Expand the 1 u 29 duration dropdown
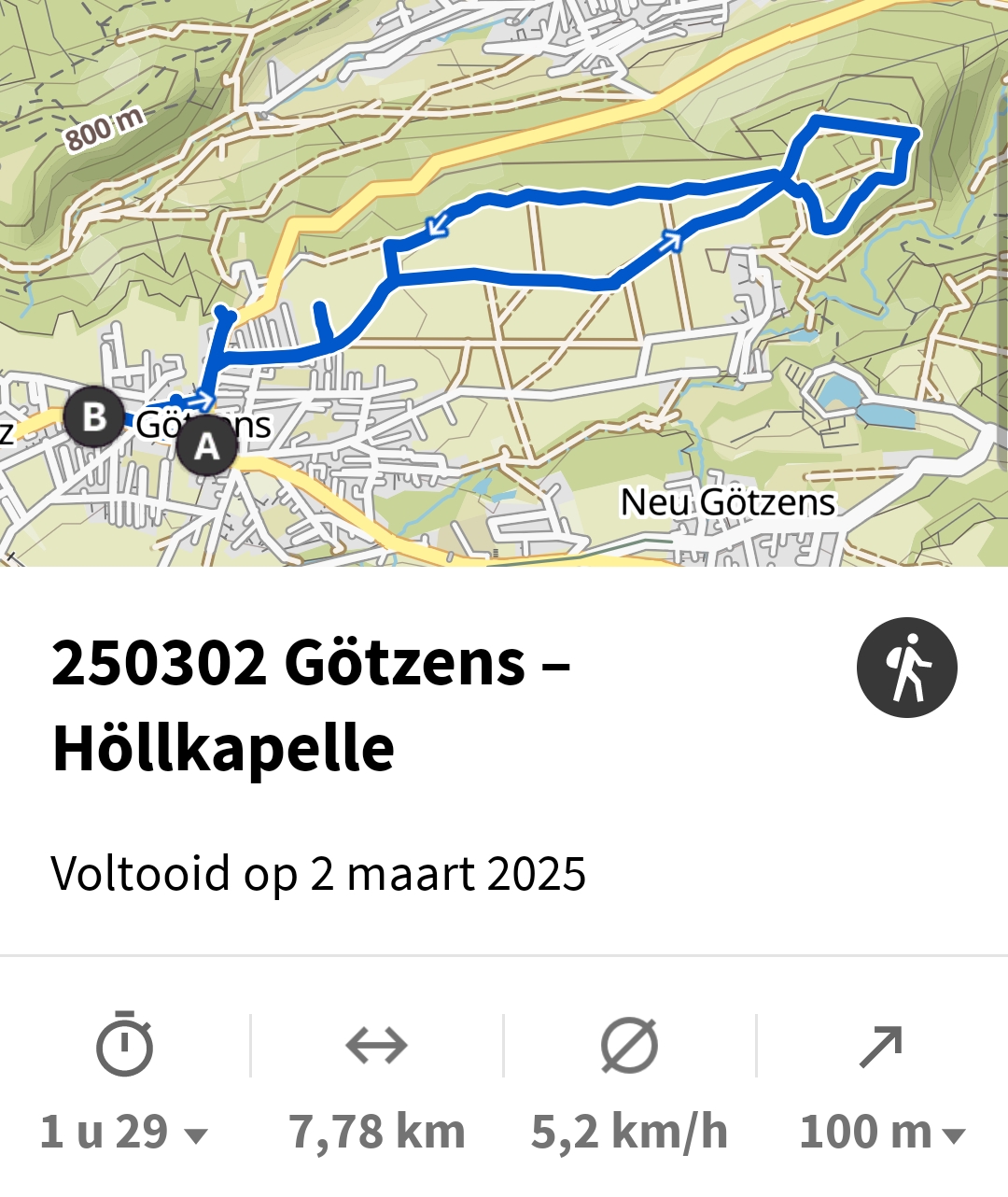 pos(123,1133)
